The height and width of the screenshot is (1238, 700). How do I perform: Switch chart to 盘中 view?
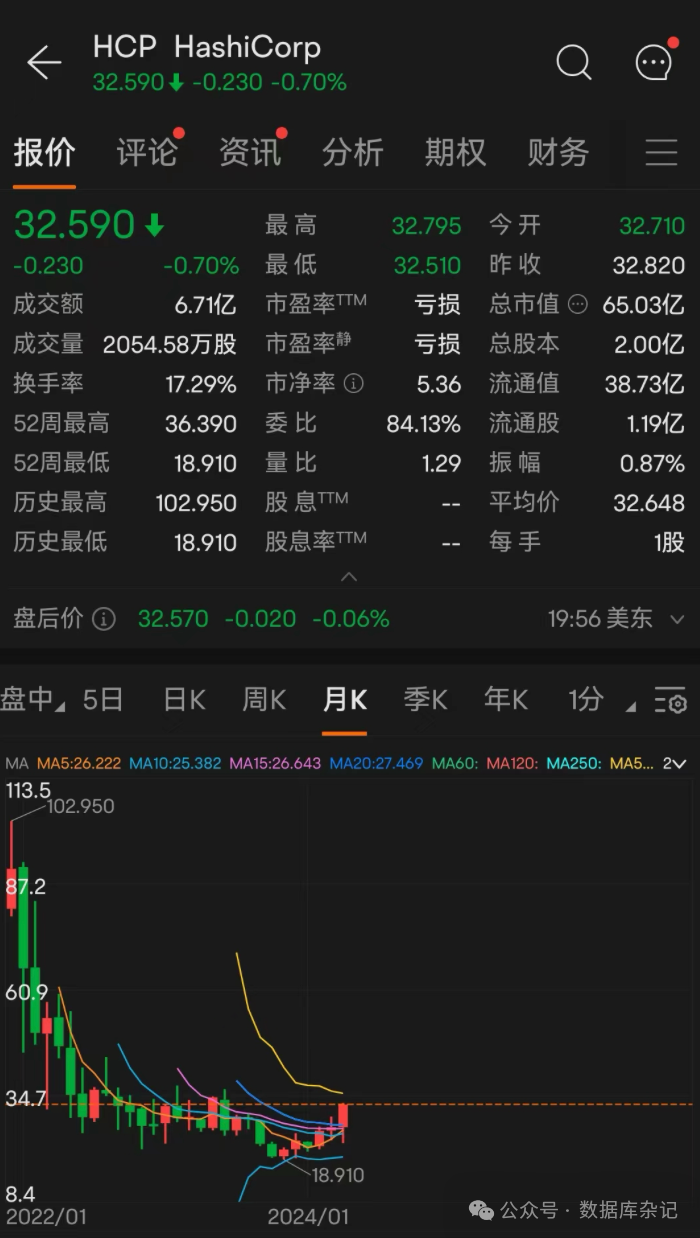(30, 700)
